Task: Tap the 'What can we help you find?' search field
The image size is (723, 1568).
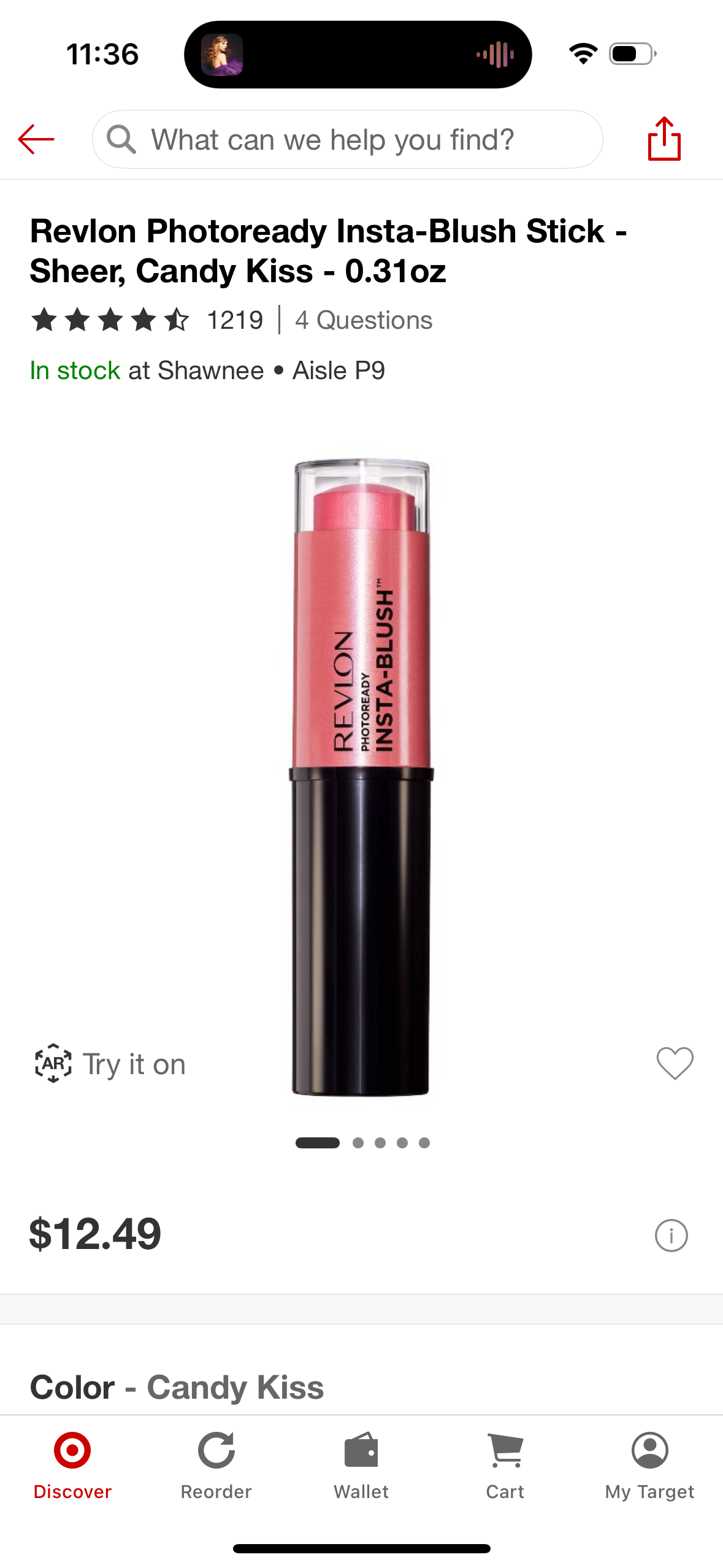Action: (347, 140)
